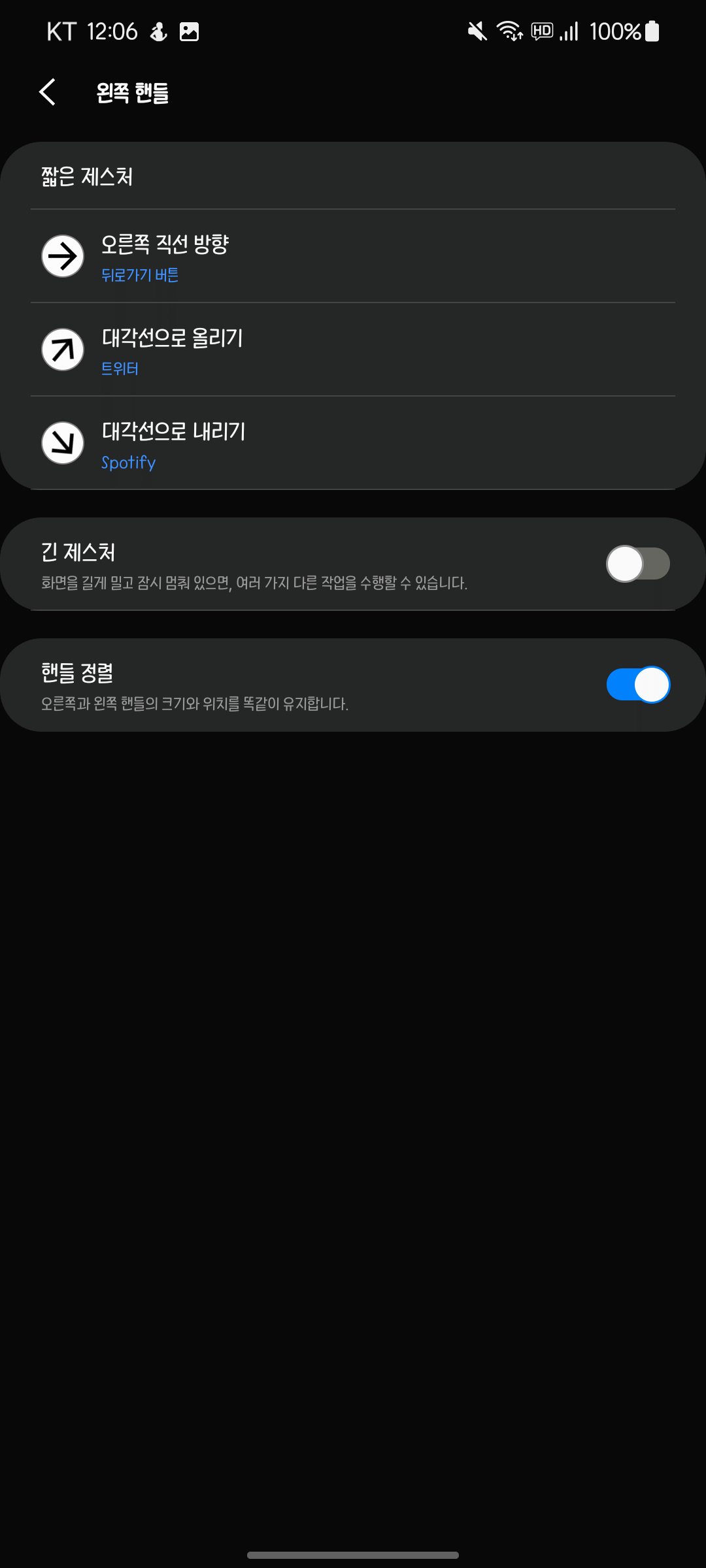Enable the 긴 제스처 toggle
The height and width of the screenshot is (1568, 706).
click(639, 563)
